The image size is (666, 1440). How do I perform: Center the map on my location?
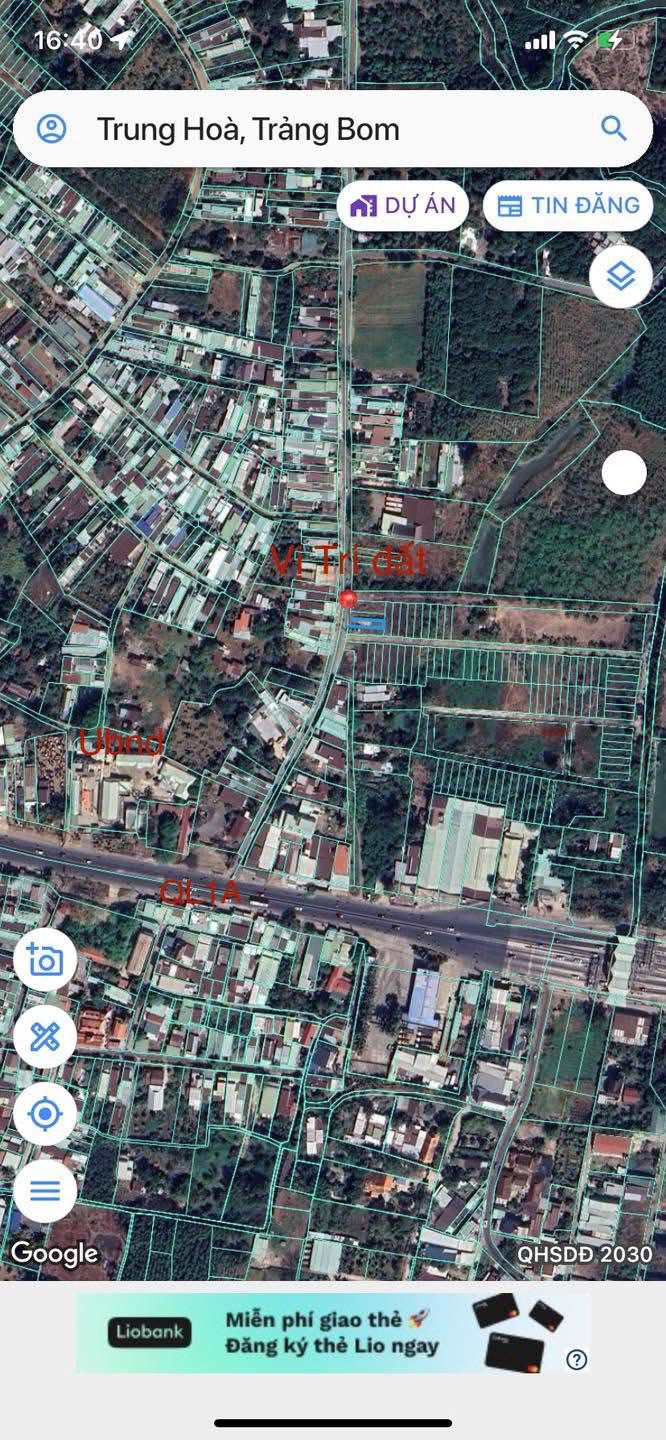45,1114
